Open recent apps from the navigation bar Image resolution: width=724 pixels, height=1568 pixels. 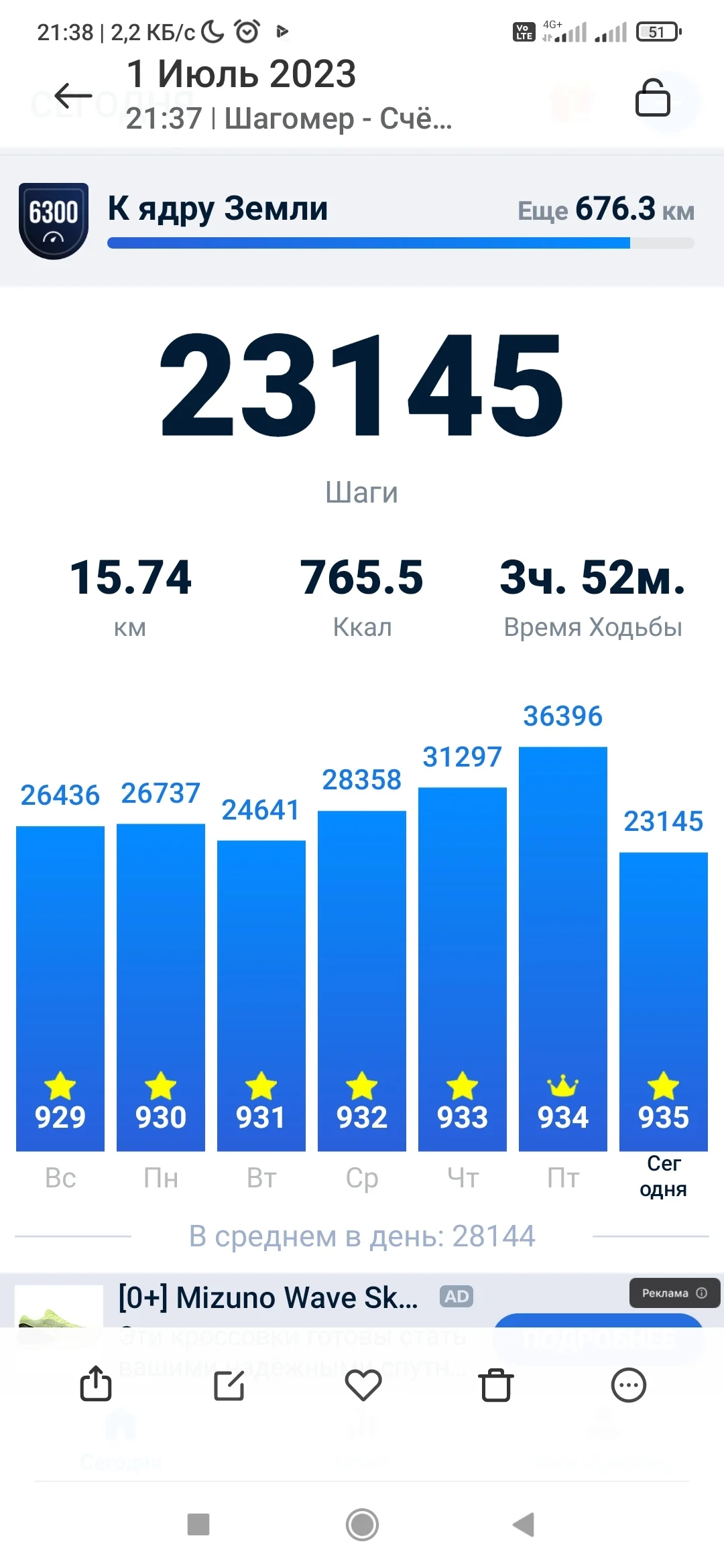(198, 1524)
